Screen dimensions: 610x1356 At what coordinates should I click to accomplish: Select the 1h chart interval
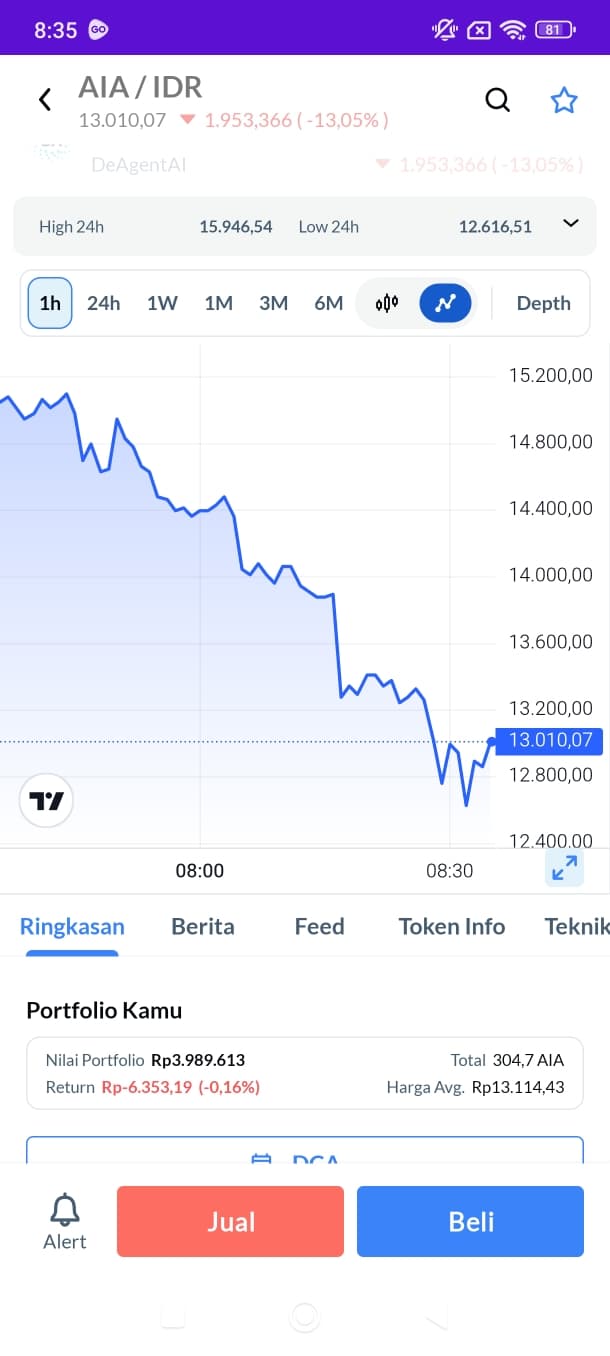tap(50, 303)
